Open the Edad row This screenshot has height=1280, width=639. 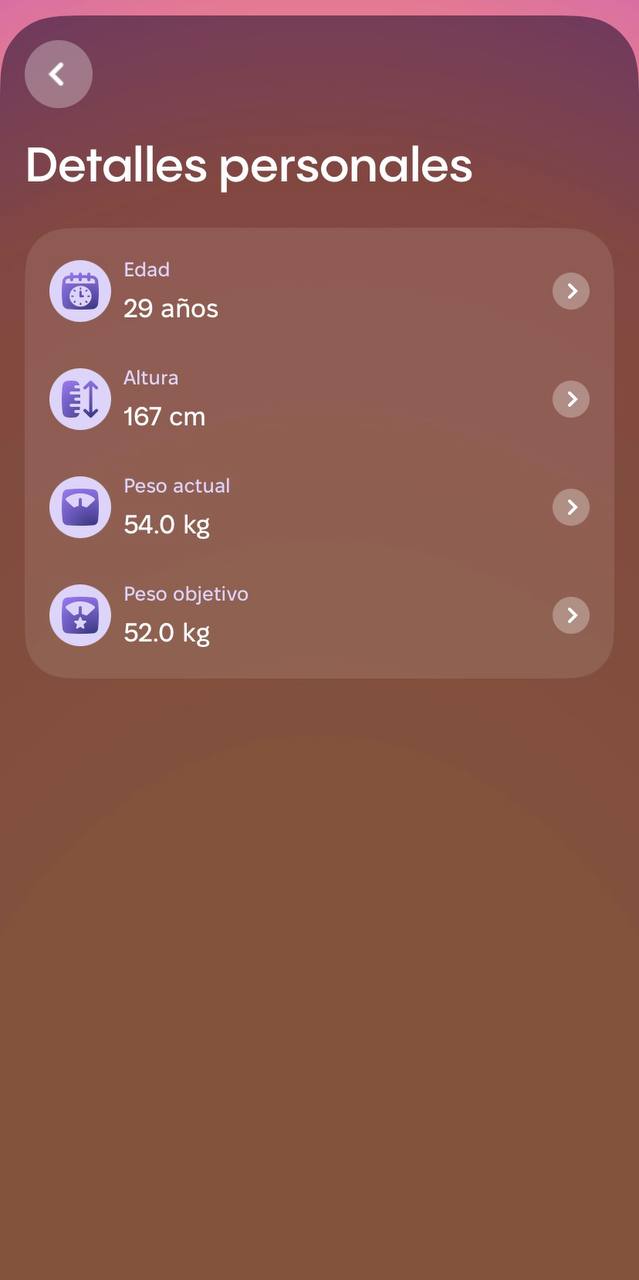coord(318,291)
